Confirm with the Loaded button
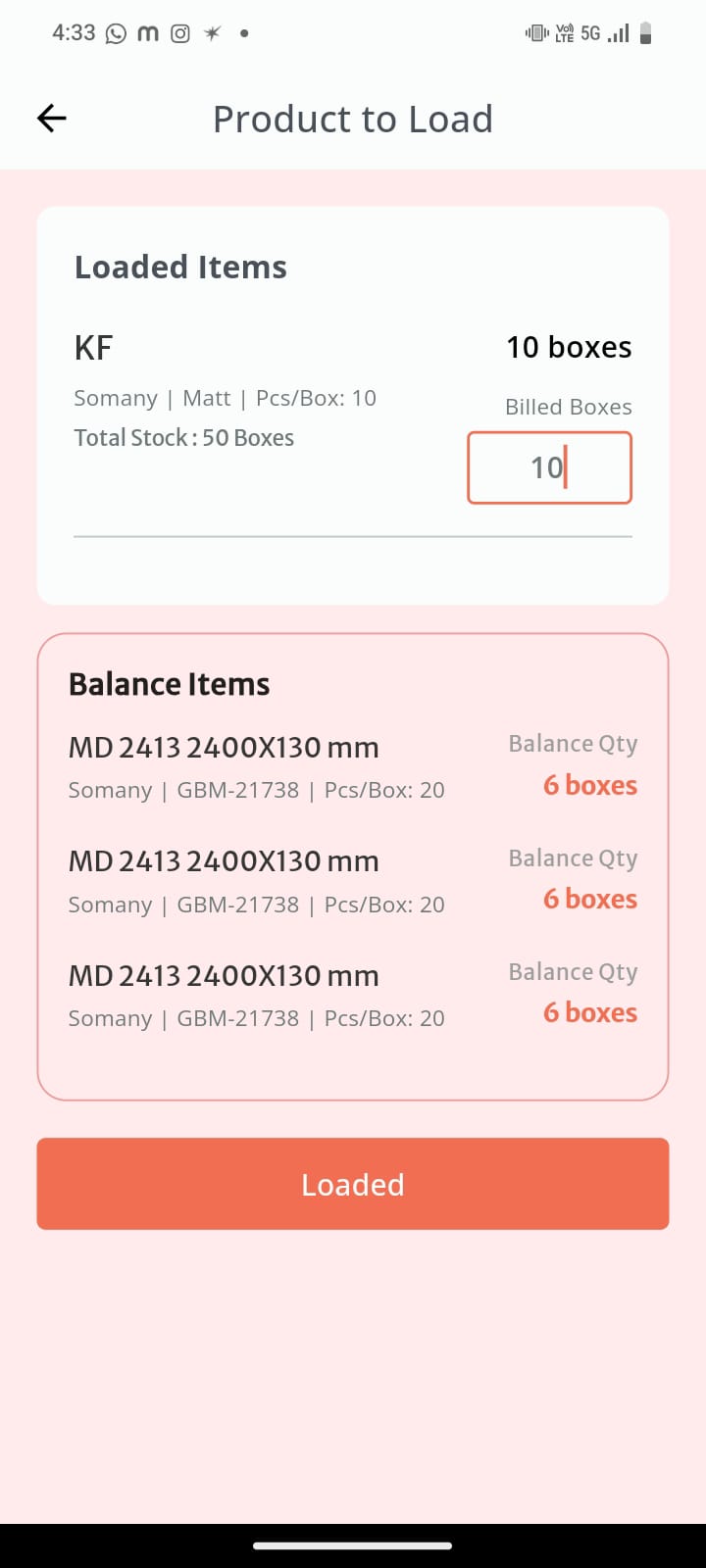706x1568 pixels. (x=353, y=1184)
